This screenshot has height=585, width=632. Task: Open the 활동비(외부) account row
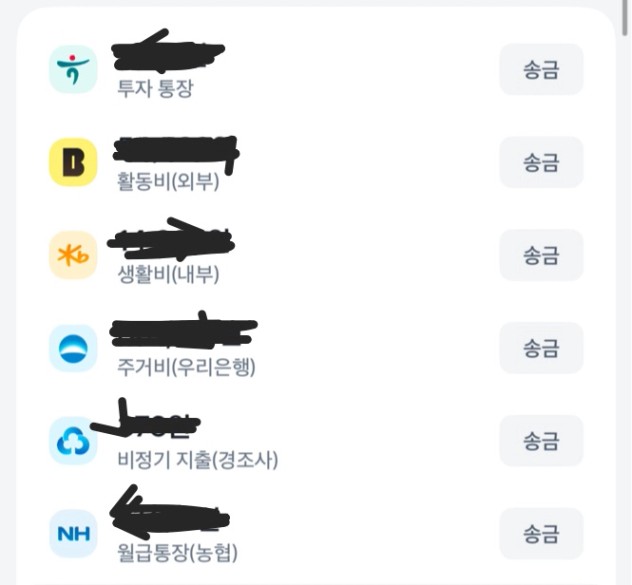[167, 181]
